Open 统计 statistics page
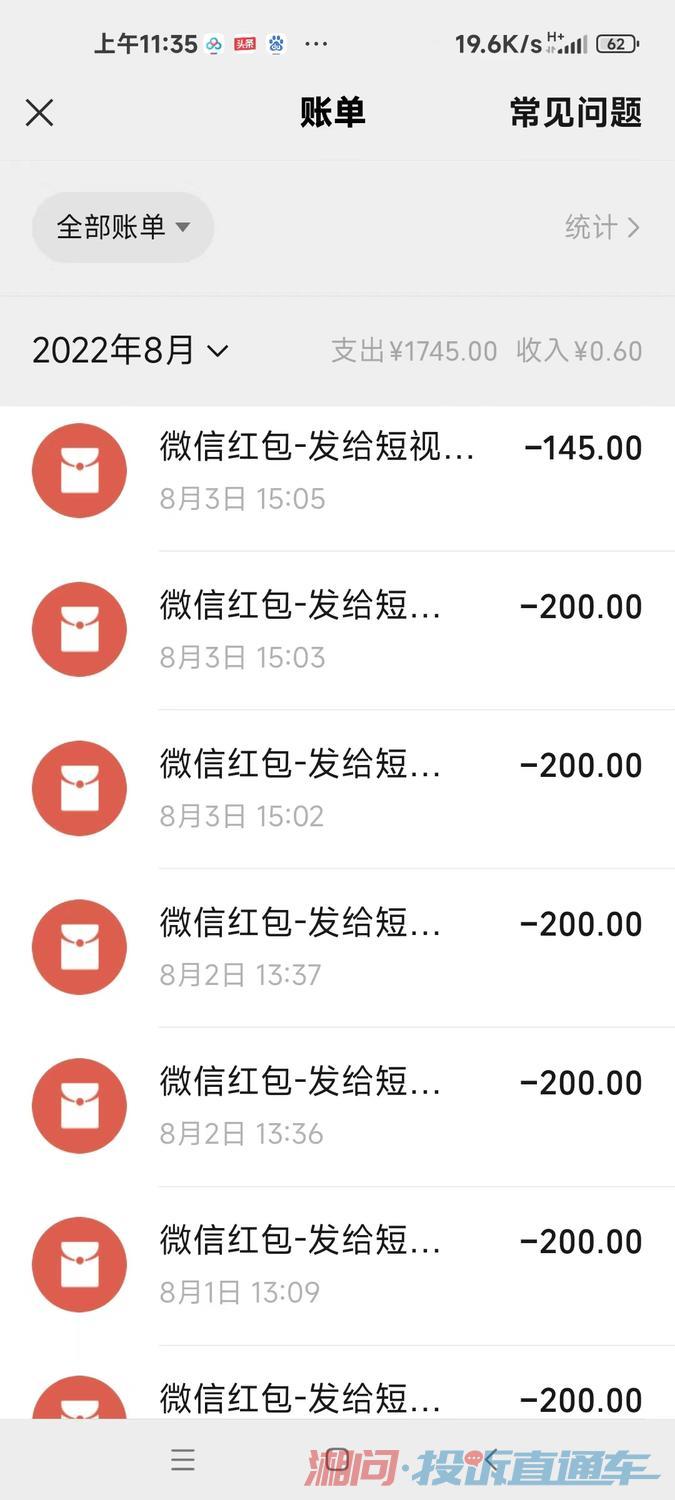Image resolution: width=675 pixels, height=1500 pixels. (602, 227)
